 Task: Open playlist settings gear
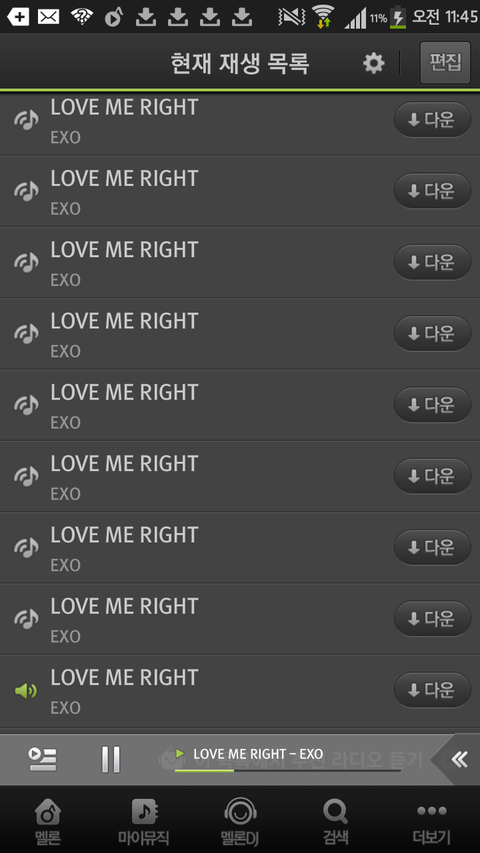[373, 64]
